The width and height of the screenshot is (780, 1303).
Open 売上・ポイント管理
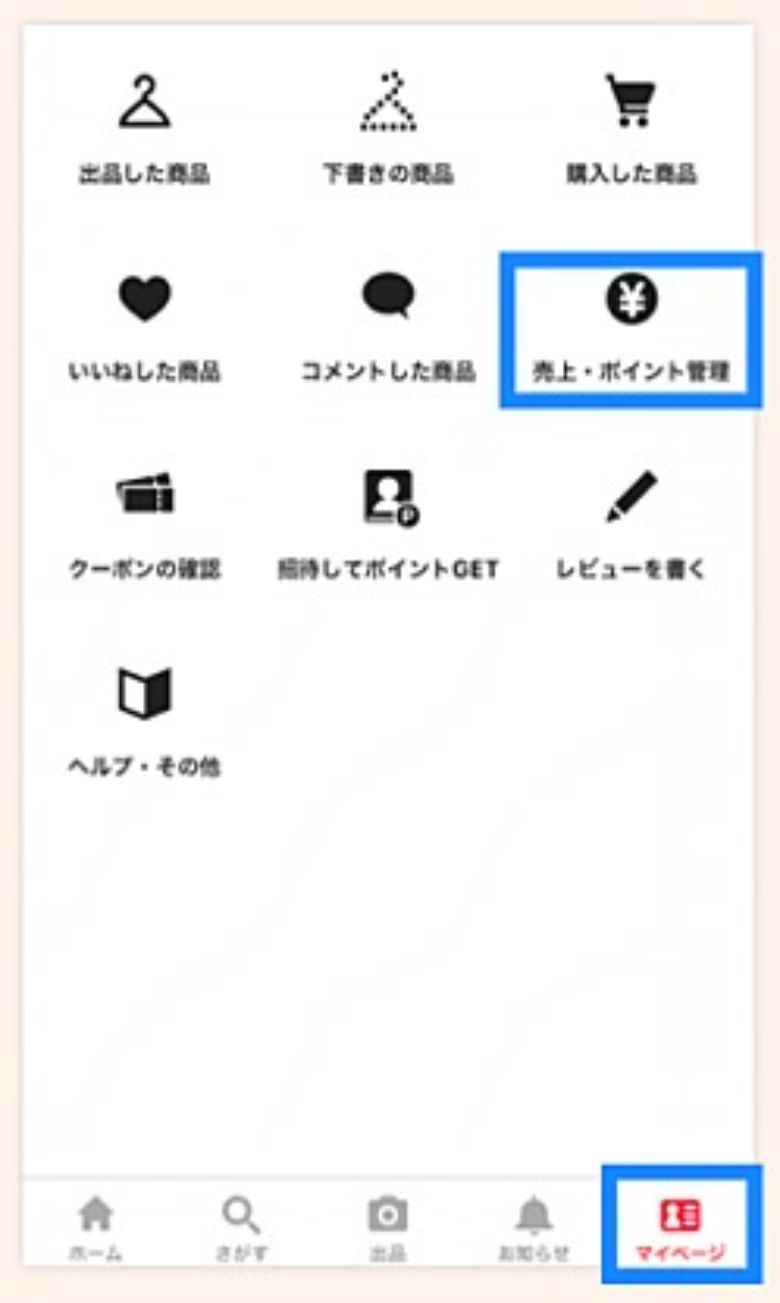click(631, 328)
